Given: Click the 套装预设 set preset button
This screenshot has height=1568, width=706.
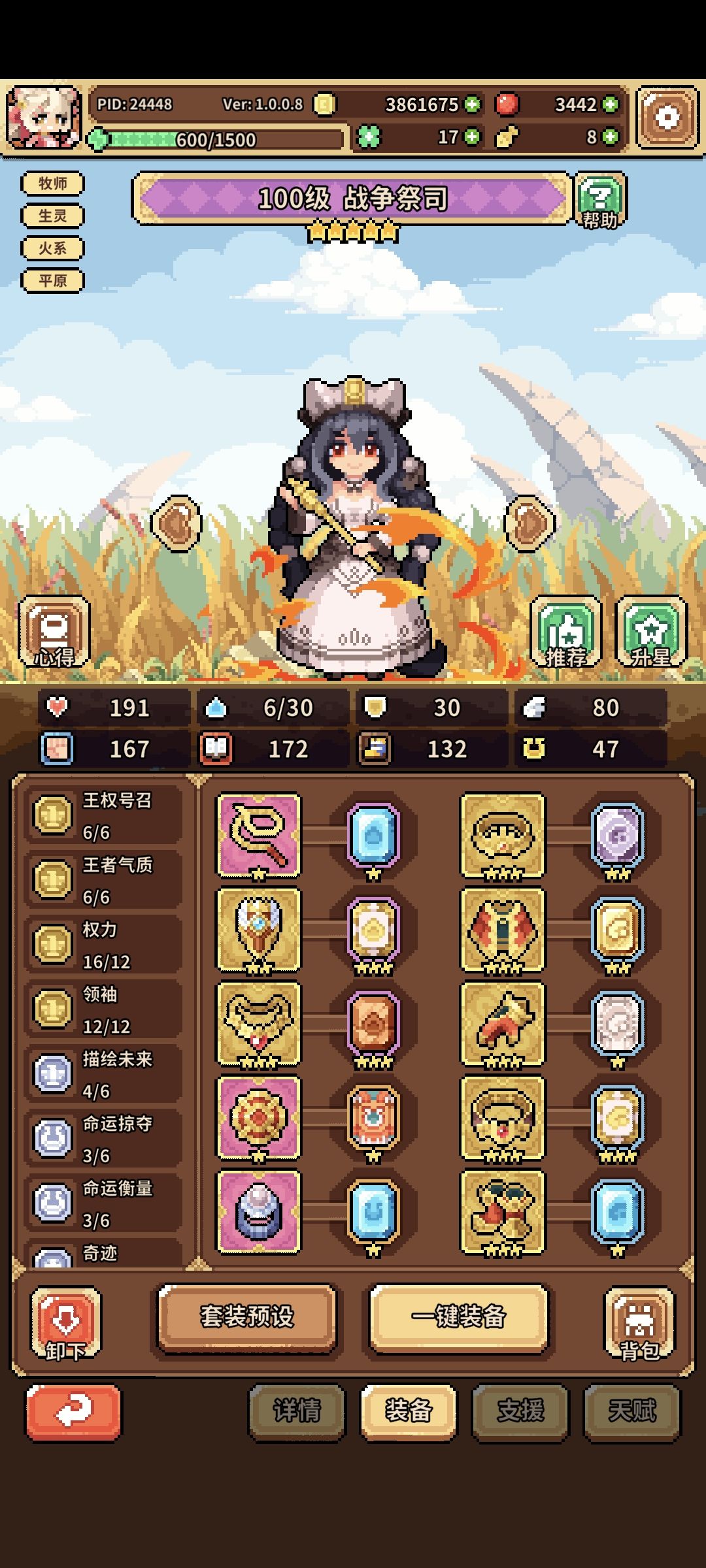Looking at the screenshot, I should pyautogui.click(x=248, y=1315).
